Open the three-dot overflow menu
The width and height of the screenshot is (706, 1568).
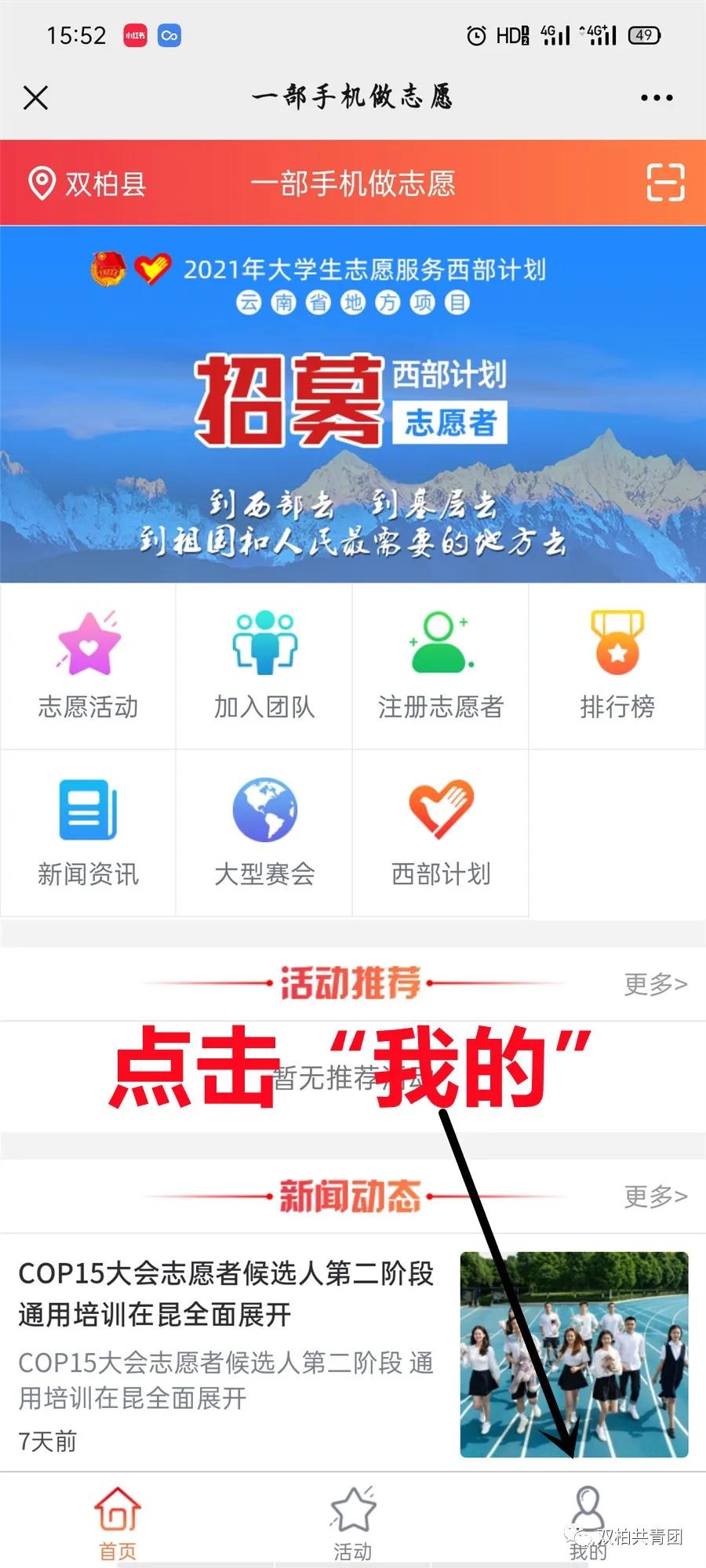(656, 98)
